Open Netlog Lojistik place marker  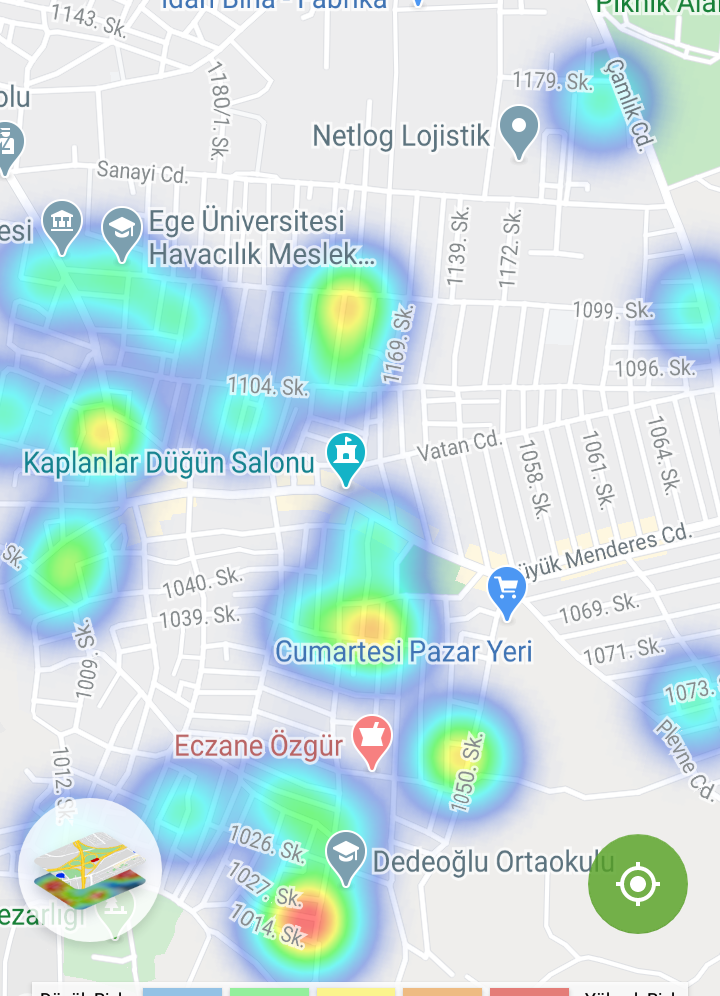(x=519, y=131)
